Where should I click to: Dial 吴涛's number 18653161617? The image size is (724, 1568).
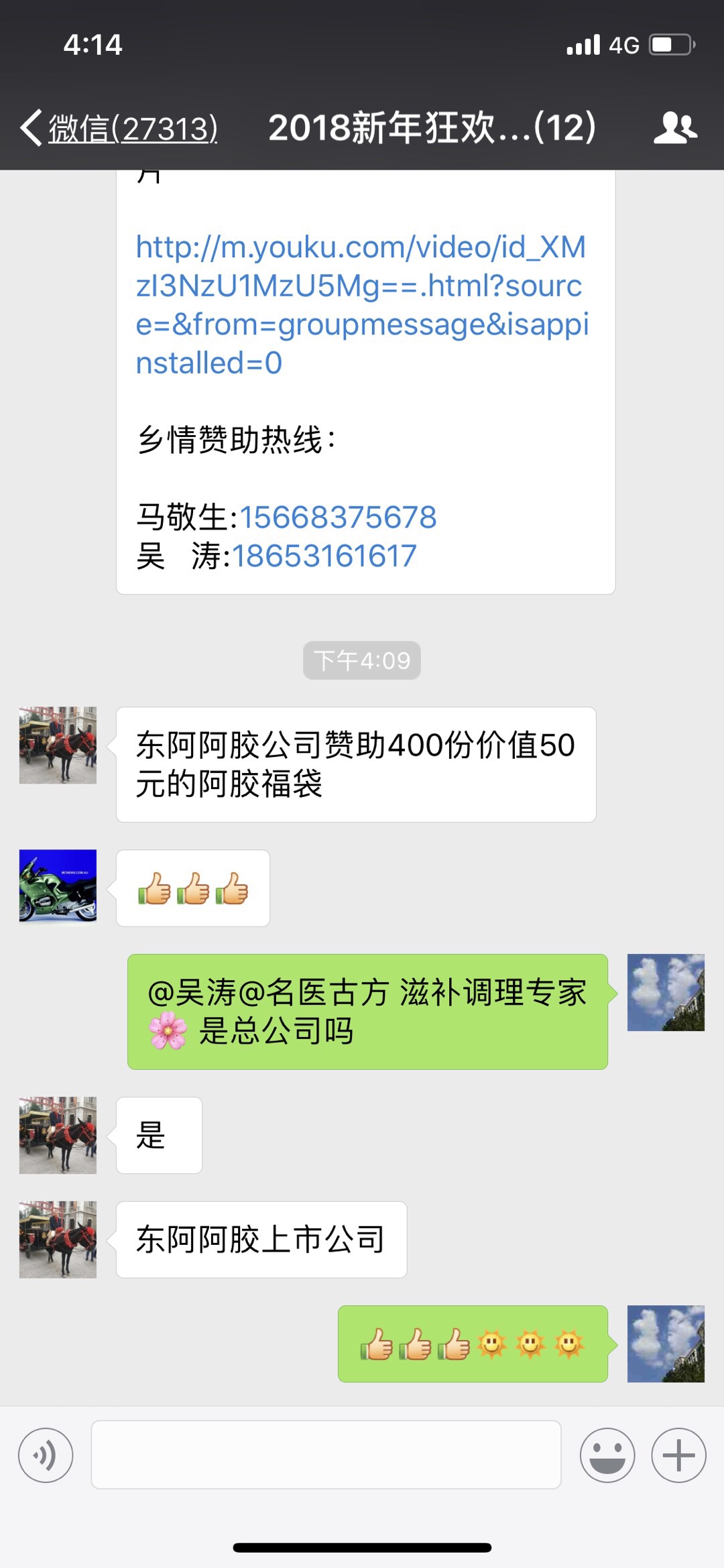click(x=324, y=556)
